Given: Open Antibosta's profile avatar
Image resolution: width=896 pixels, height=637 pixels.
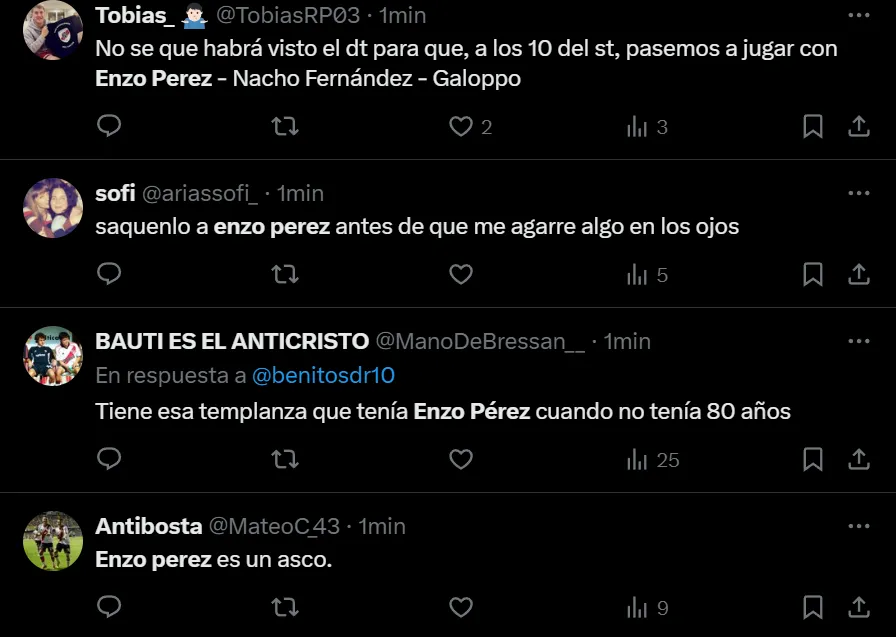Looking at the screenshot, I should coord(52,541).
